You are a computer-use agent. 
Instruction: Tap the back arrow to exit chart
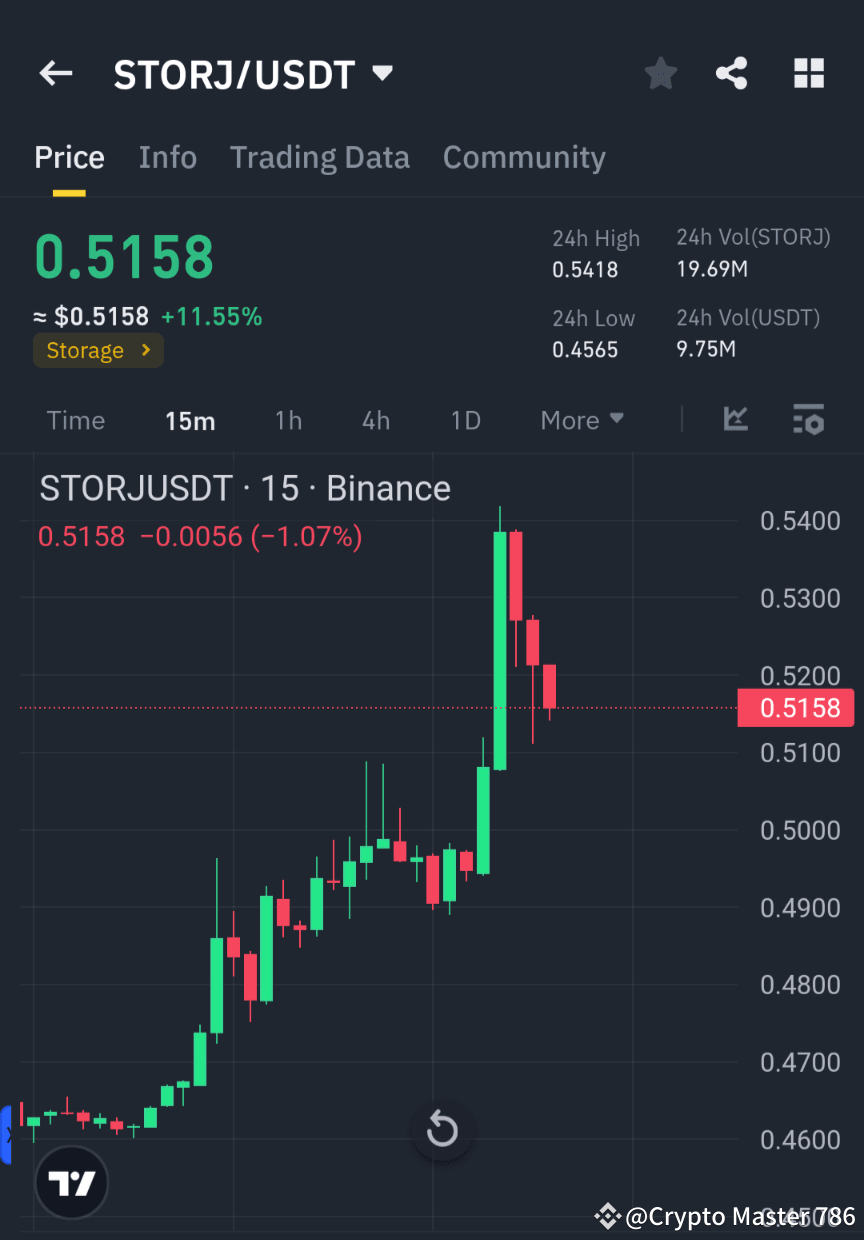(x=55, y=72)
